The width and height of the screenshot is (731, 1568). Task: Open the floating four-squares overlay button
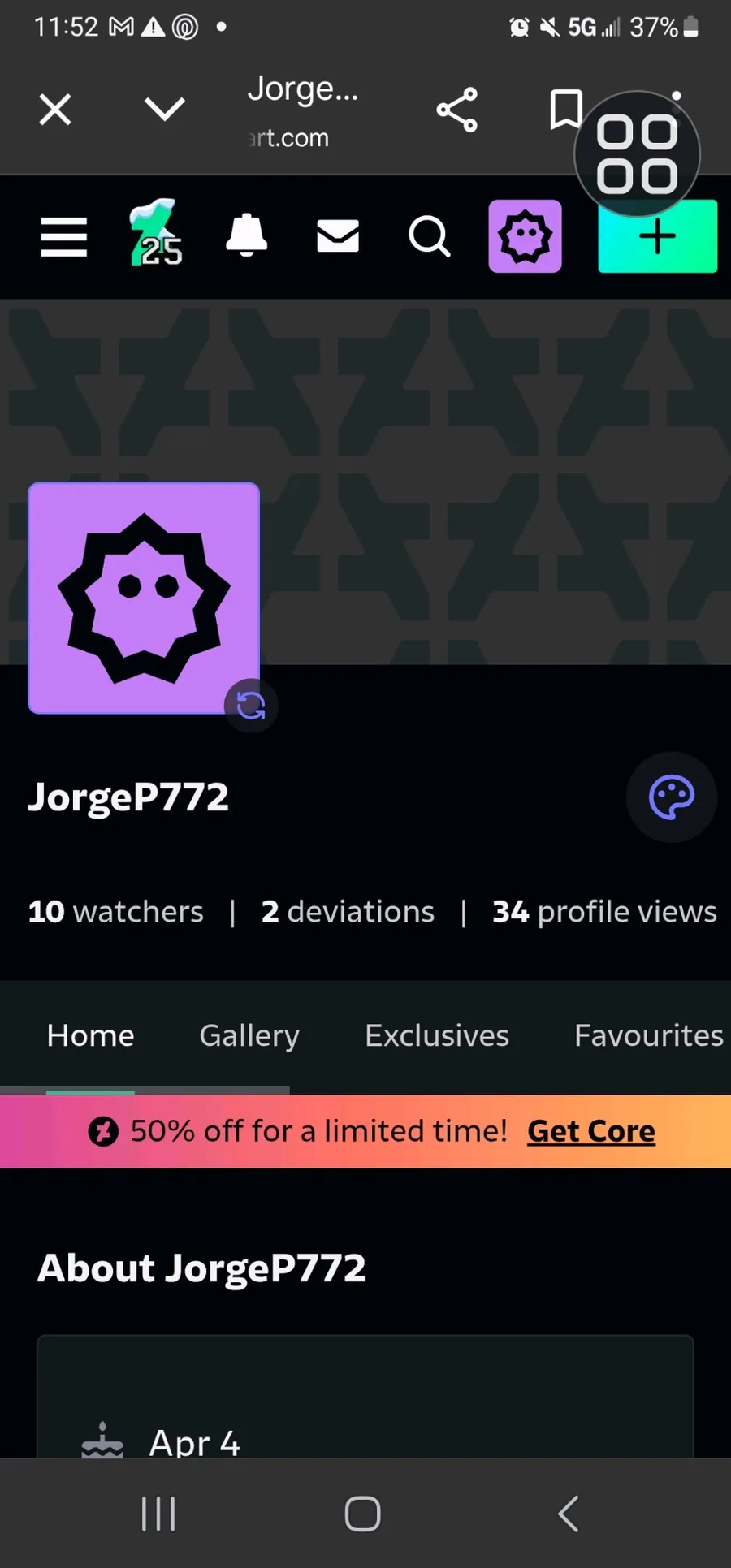click(637, 154)
